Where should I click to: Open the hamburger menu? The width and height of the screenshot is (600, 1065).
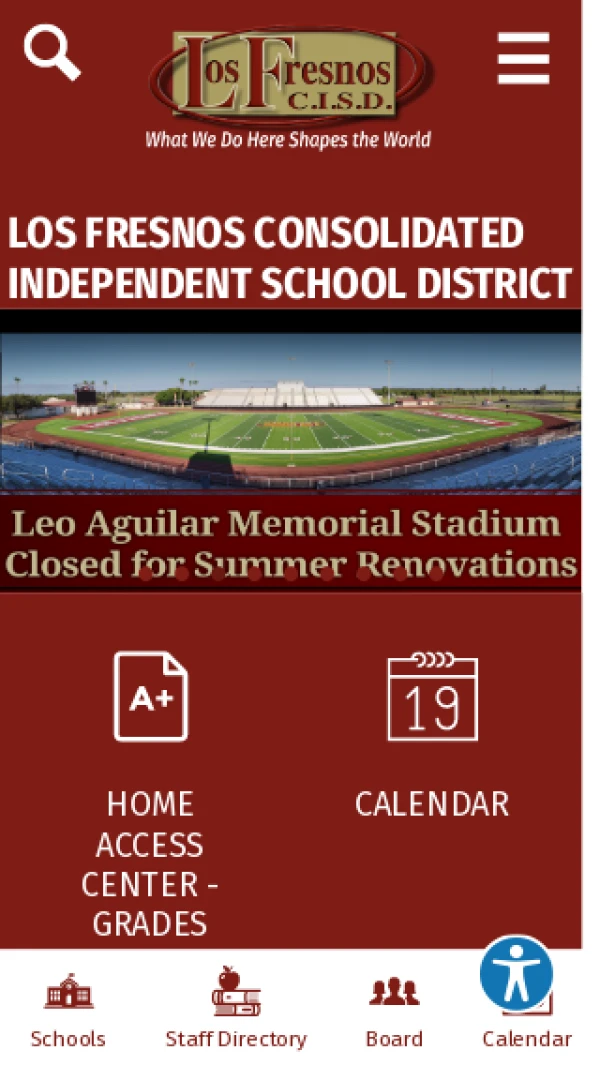523,59
